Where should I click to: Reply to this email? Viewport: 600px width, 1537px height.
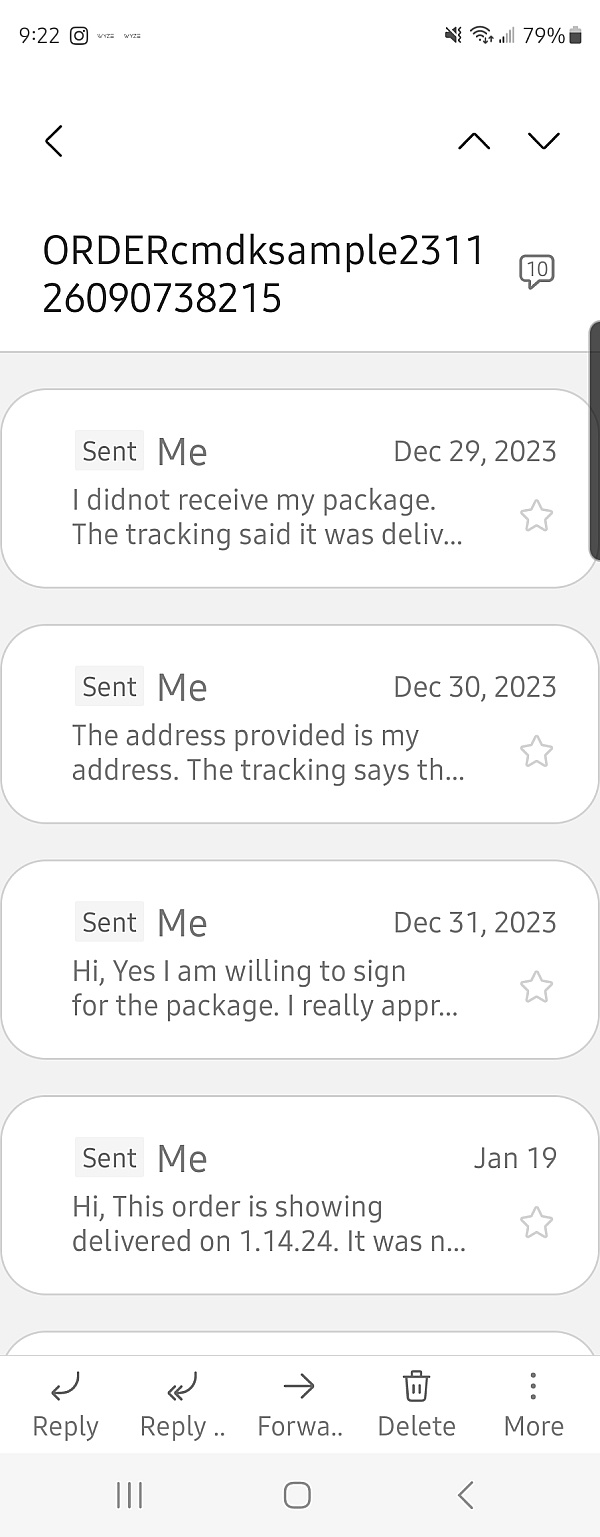click(x=65, y=1404)
